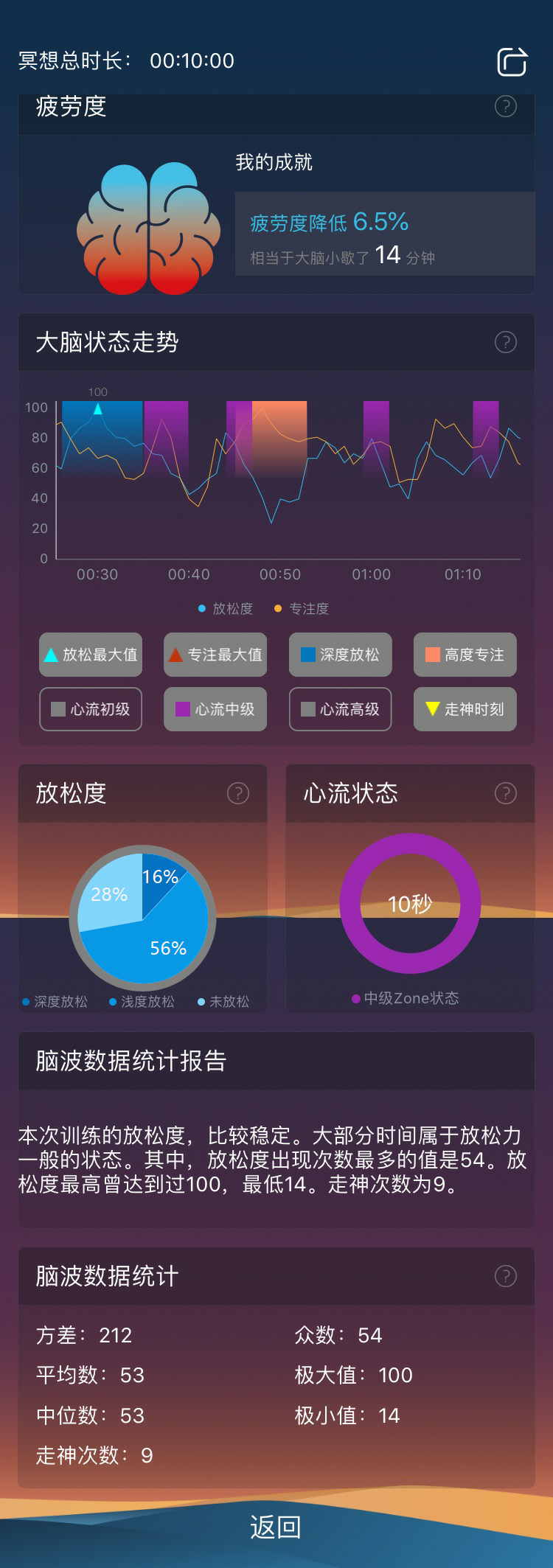Screen dimensions: 553x1568
Task: Open help for 放松度 pie chart
Action: [x=237, y=793]
